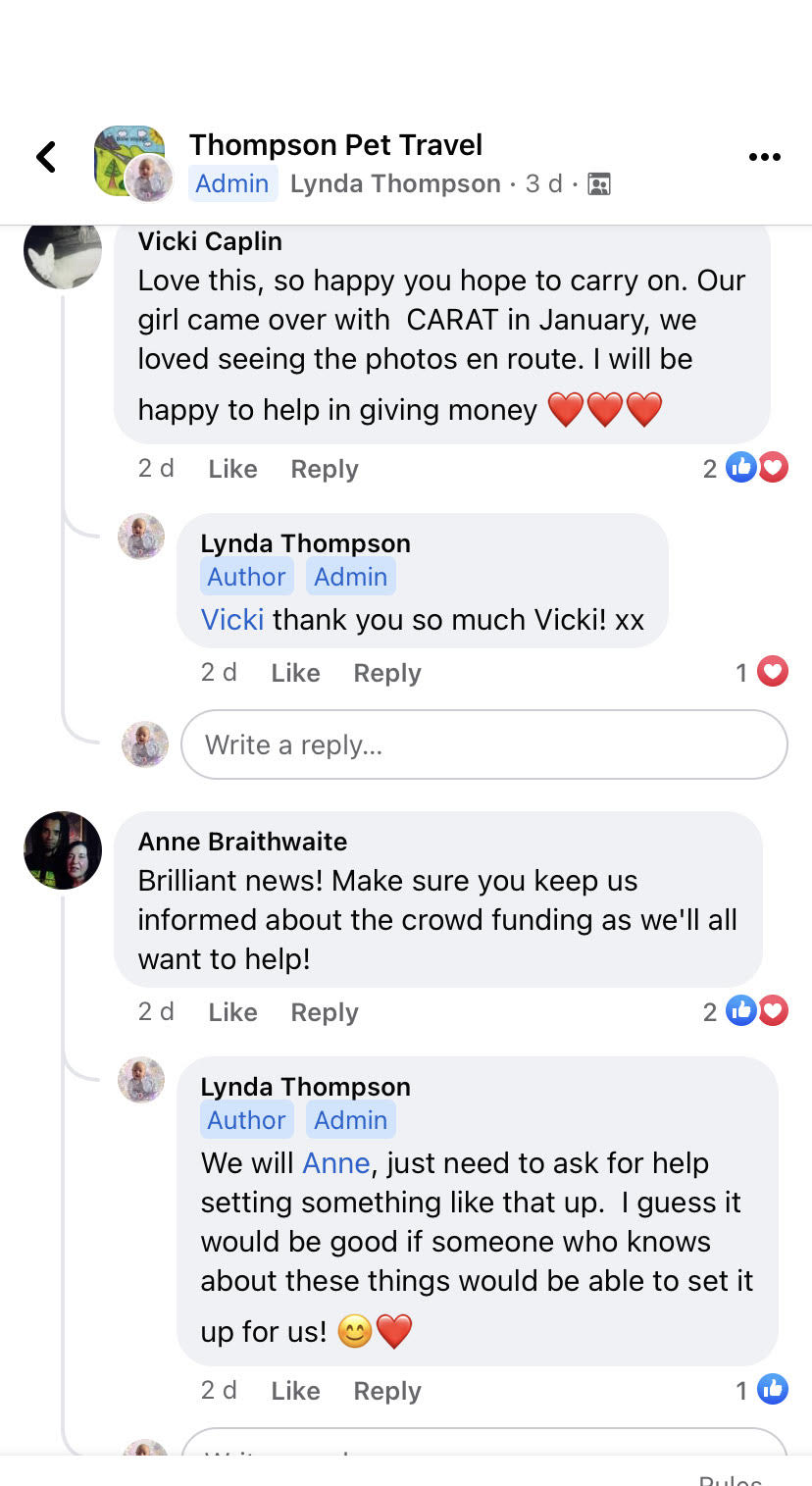Open the Thompson Pet Travel group title
812x1486 pixels.
point(335,145)
